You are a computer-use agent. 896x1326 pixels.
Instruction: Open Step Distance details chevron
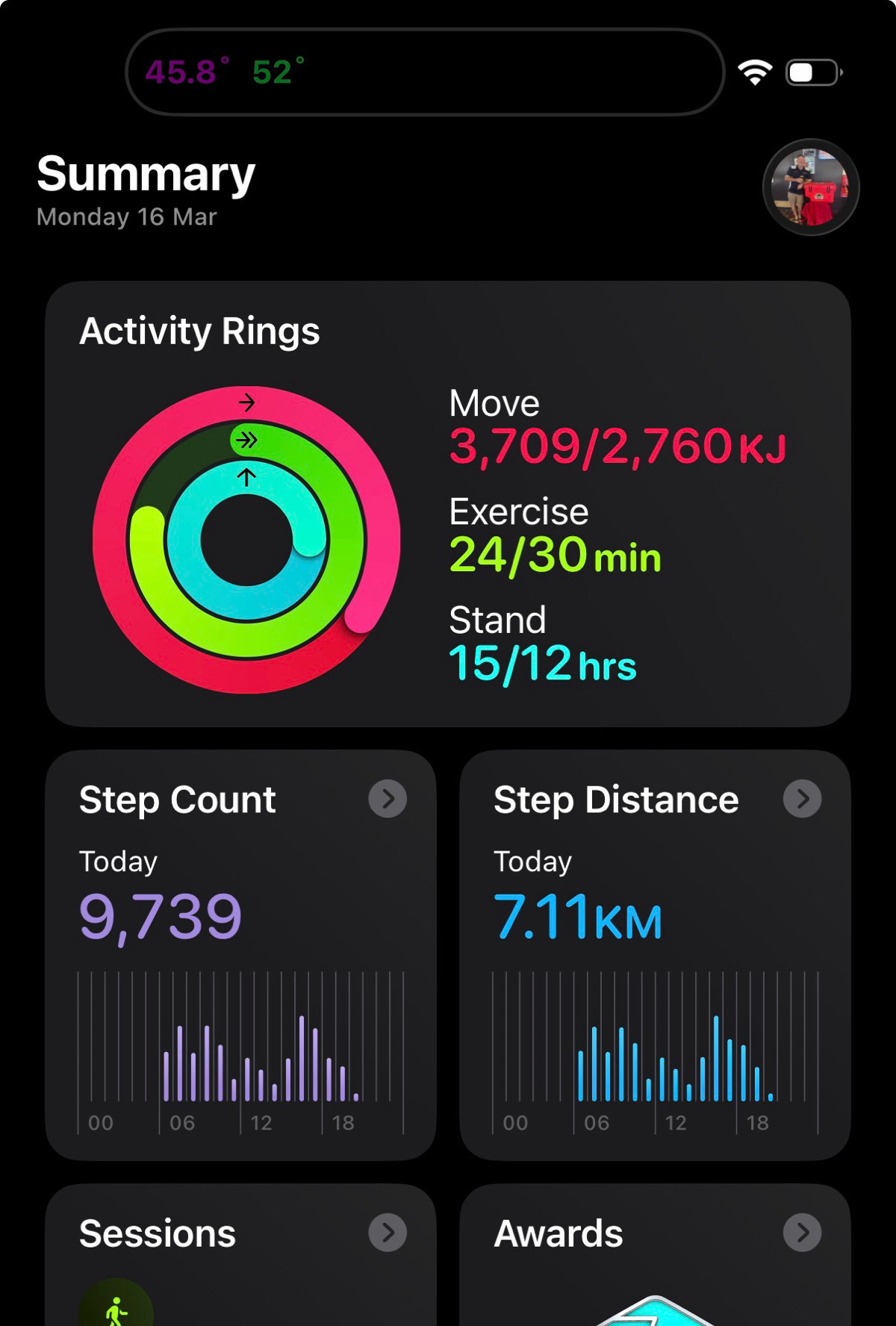802,799
